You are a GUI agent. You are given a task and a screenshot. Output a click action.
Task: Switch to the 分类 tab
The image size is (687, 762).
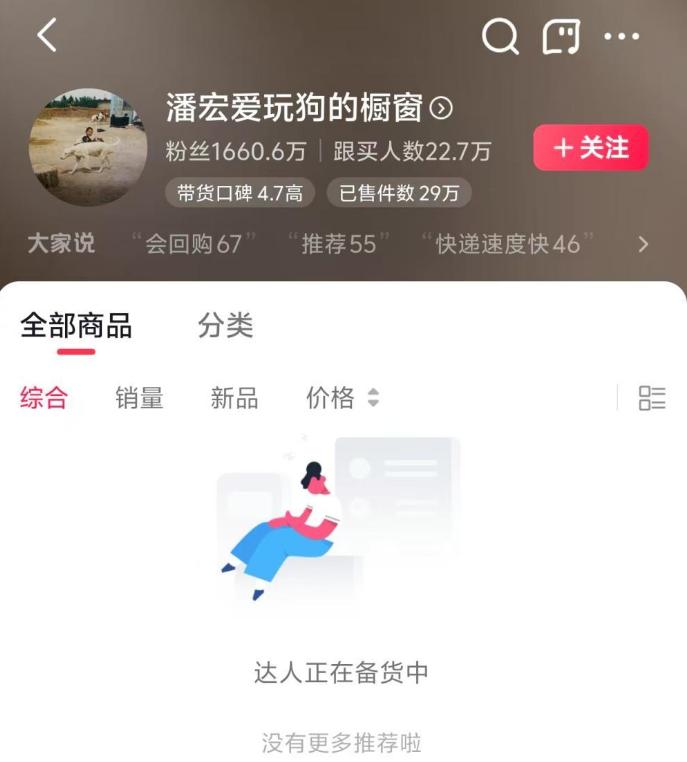tap(225, 326)
